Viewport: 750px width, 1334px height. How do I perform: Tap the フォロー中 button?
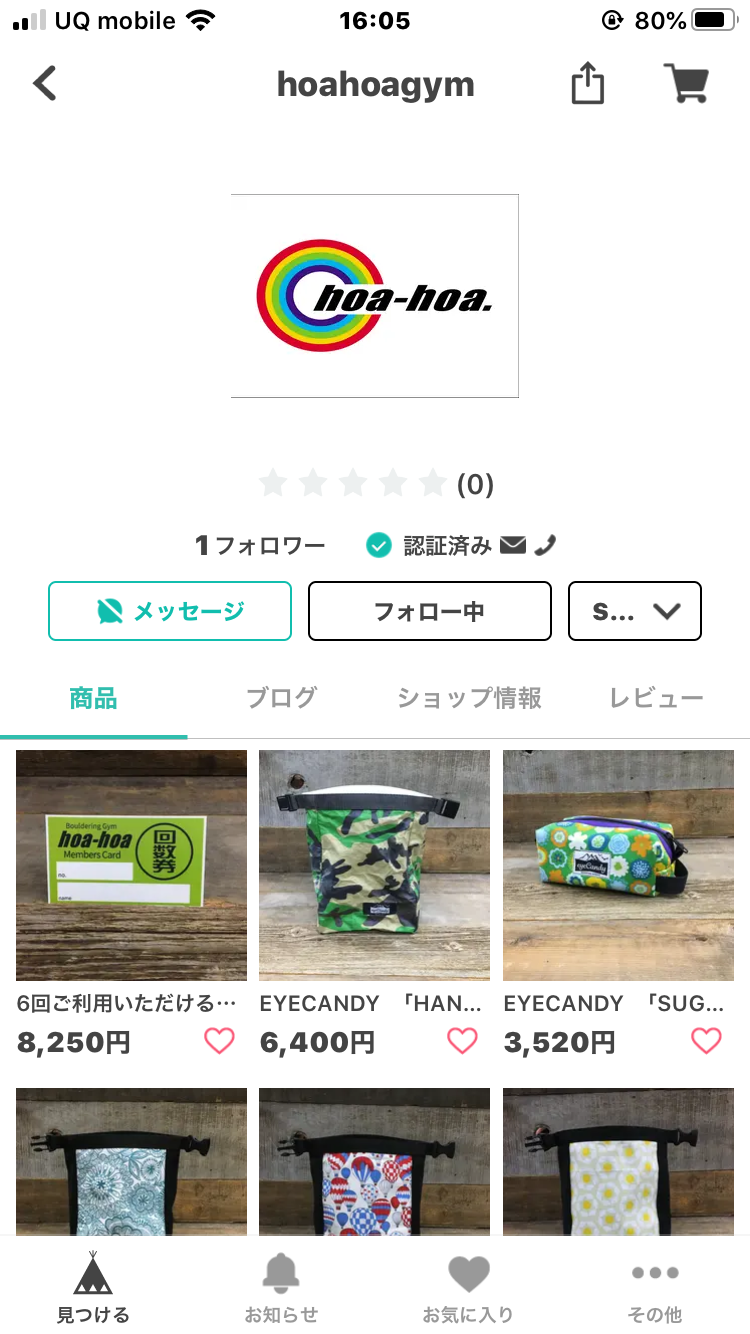pyautogui.click(x=429, y=611)
